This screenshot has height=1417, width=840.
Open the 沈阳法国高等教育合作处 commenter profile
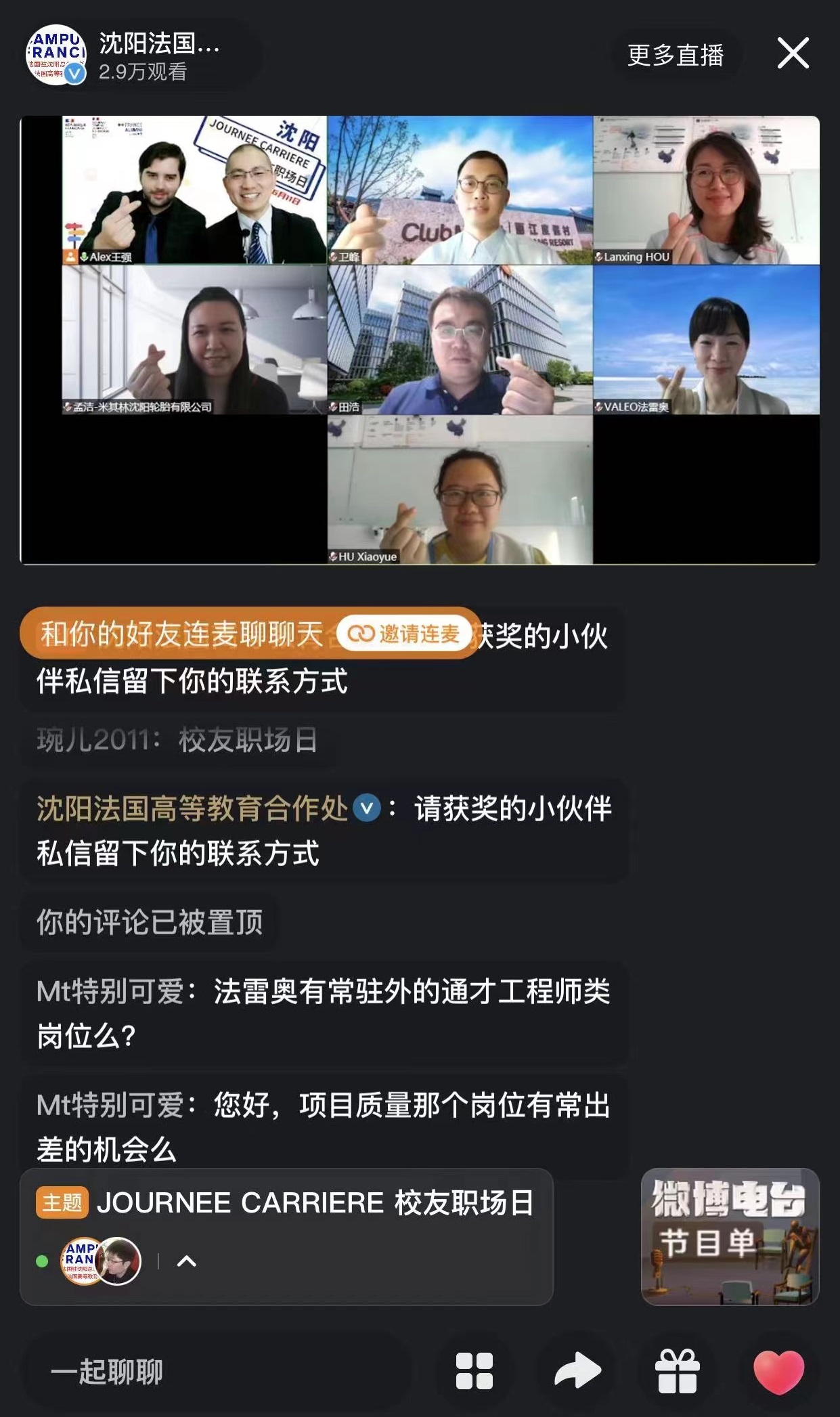click(x=192, y=808)
